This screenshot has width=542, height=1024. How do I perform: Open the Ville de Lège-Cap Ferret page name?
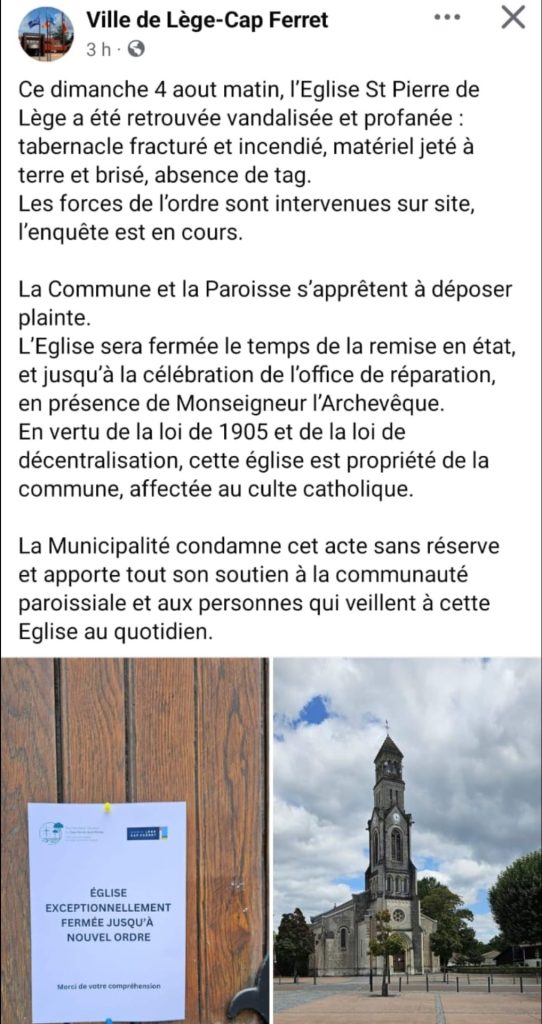pyautogui.click(x=207, y=21)
